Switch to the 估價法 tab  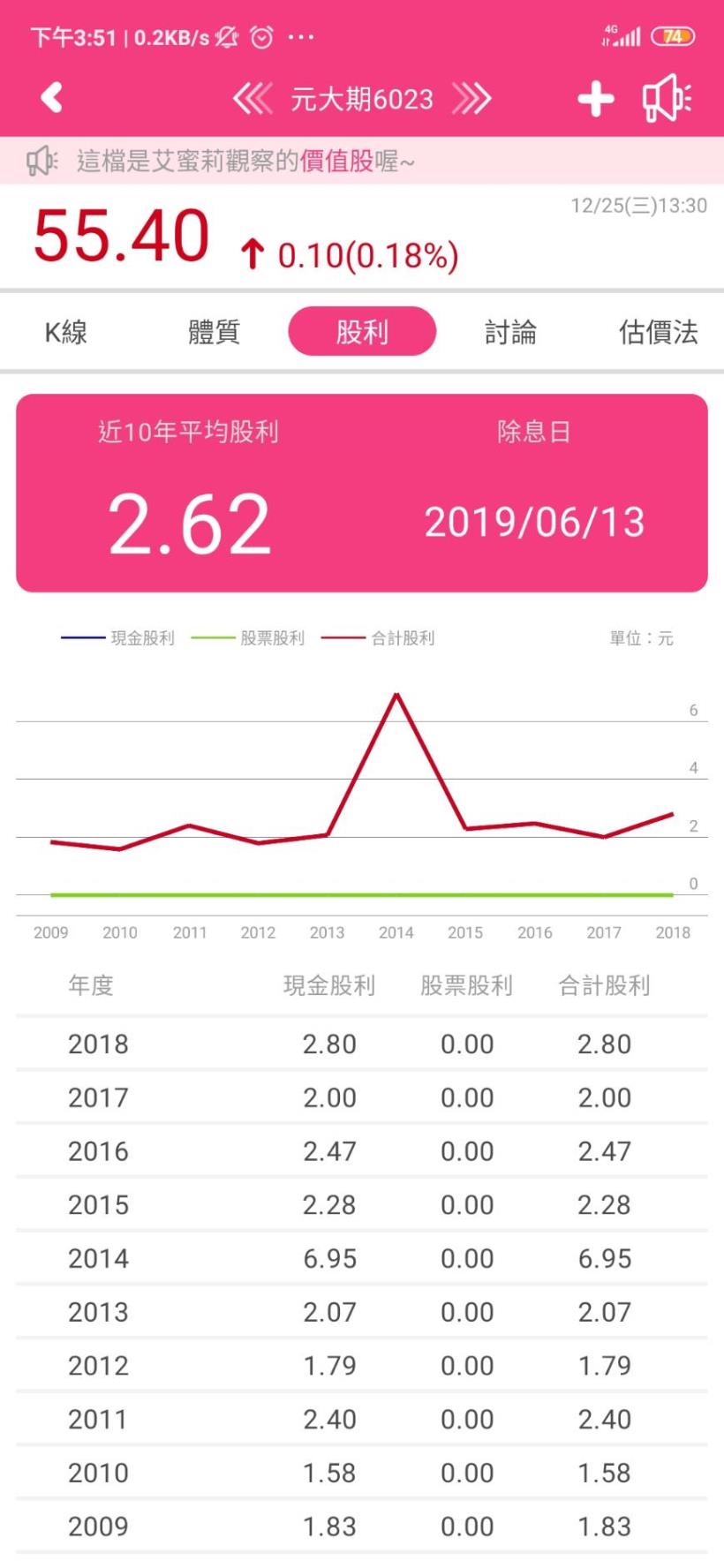tap(658, 332)
